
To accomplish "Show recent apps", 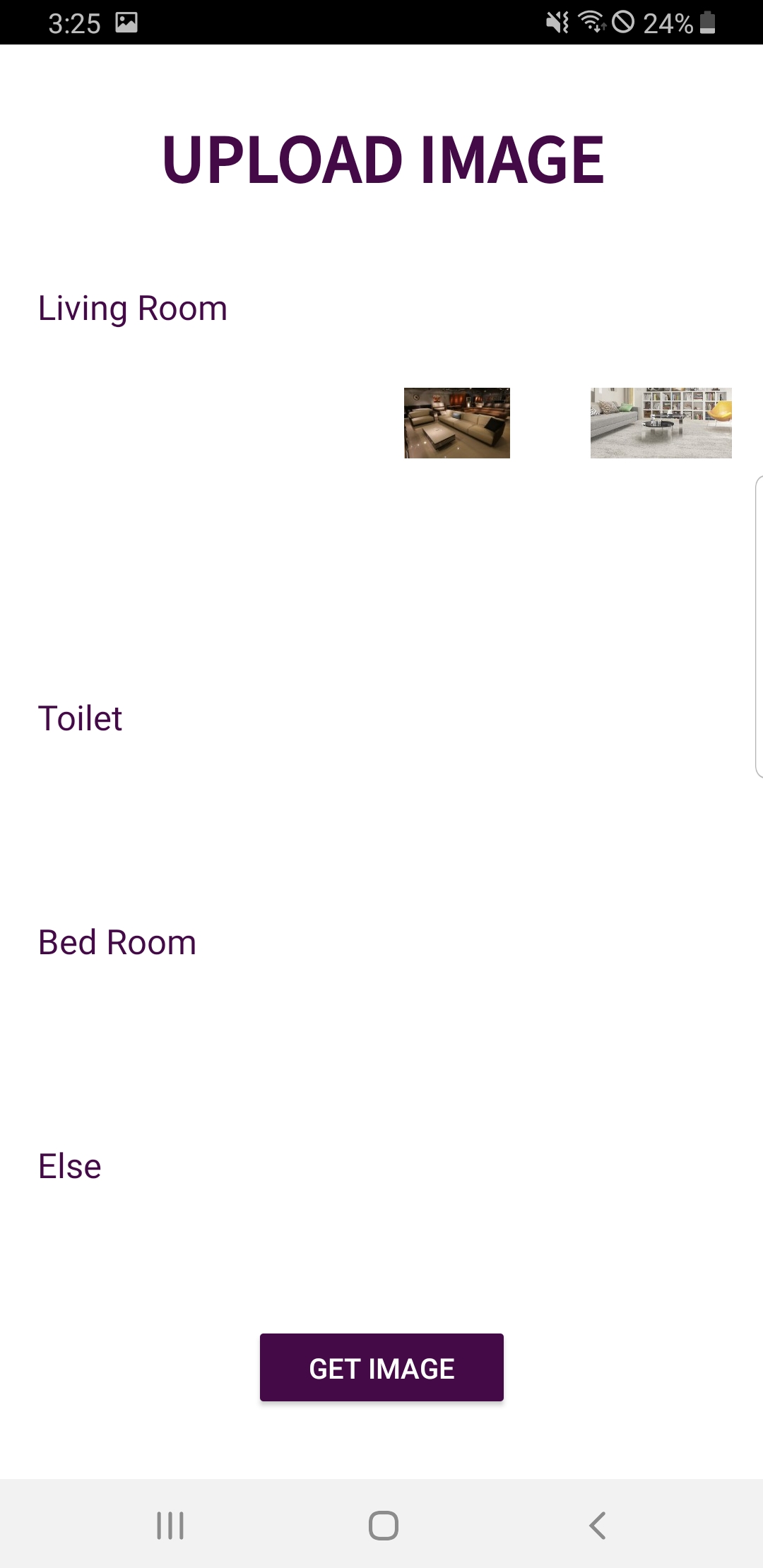I will click(170, 1526).
